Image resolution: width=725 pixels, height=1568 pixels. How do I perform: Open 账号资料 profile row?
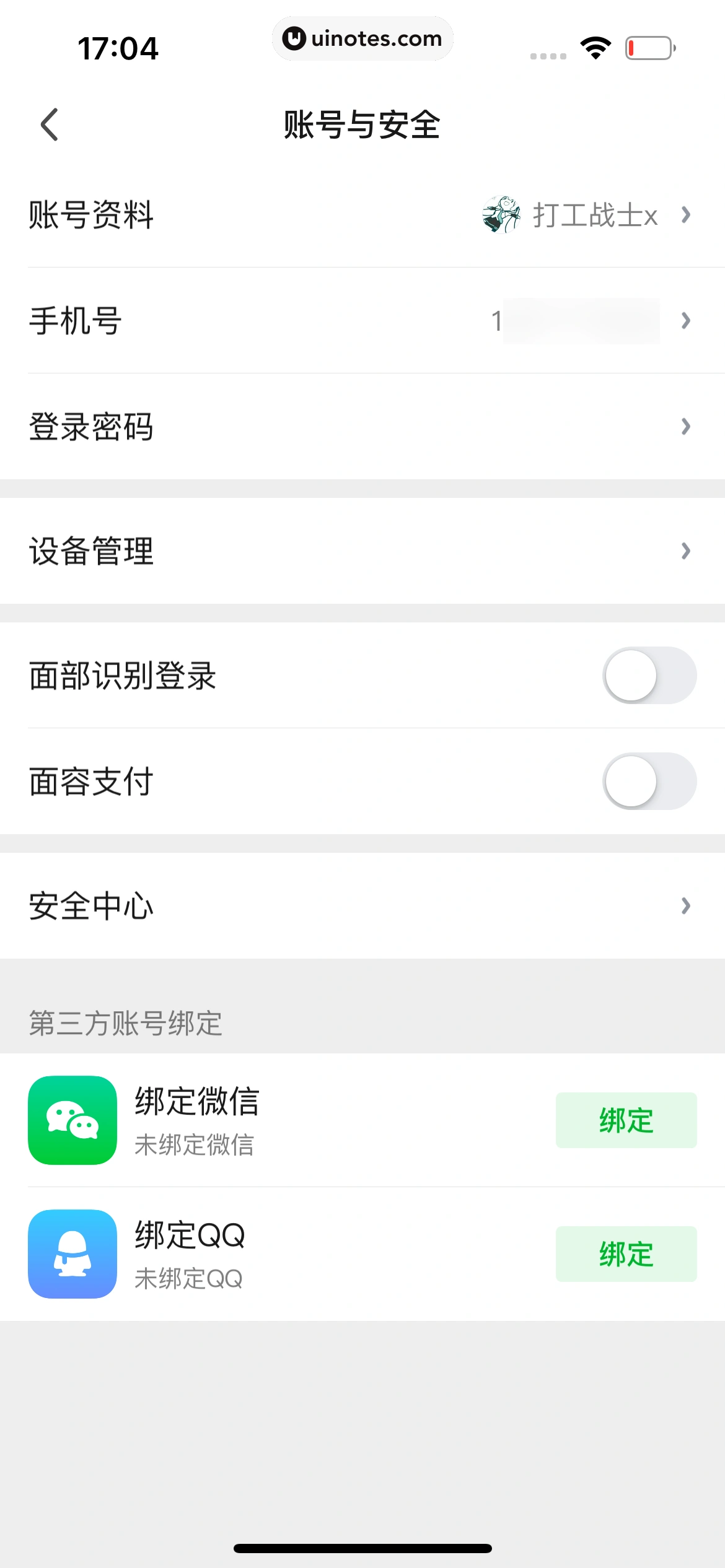tap(362, 215)
